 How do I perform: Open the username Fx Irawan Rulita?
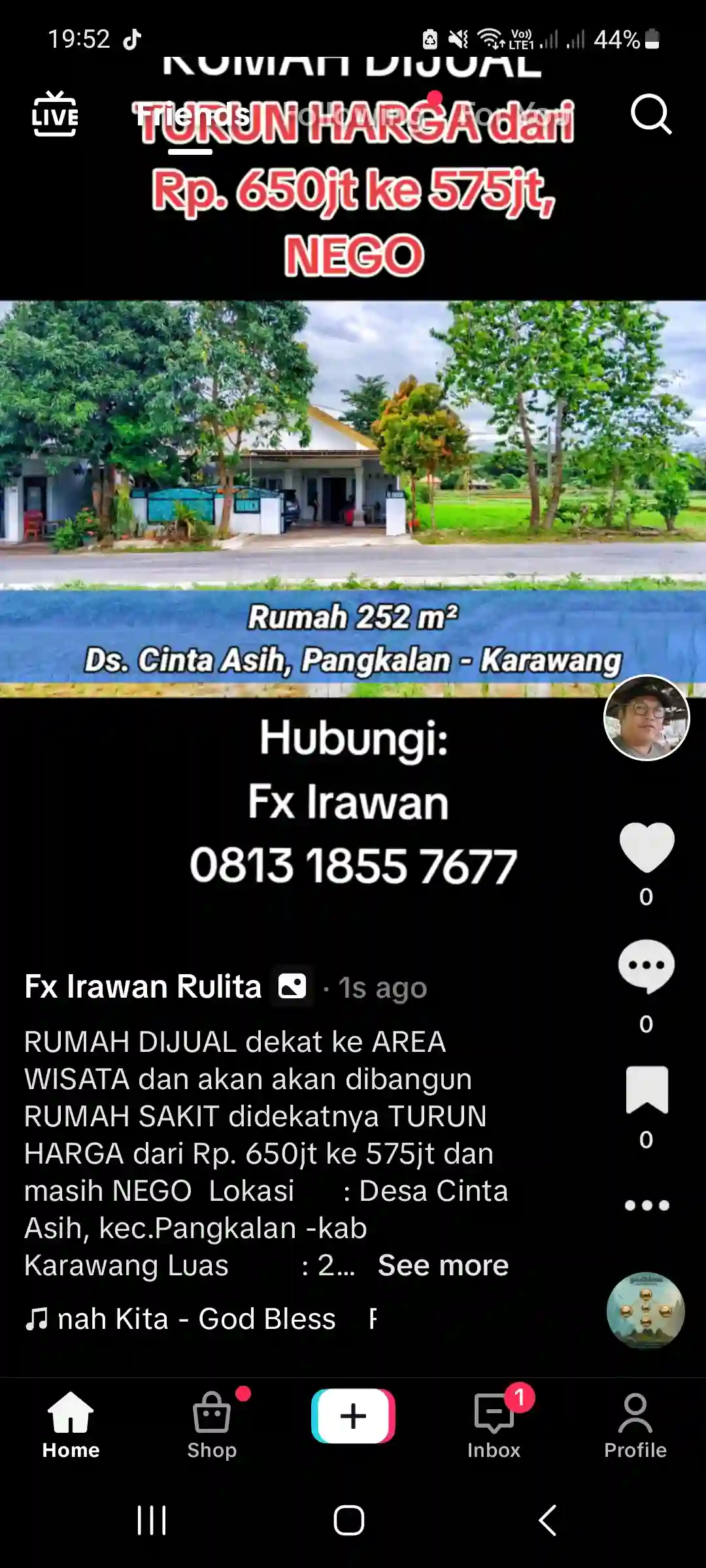pos(143,987)
